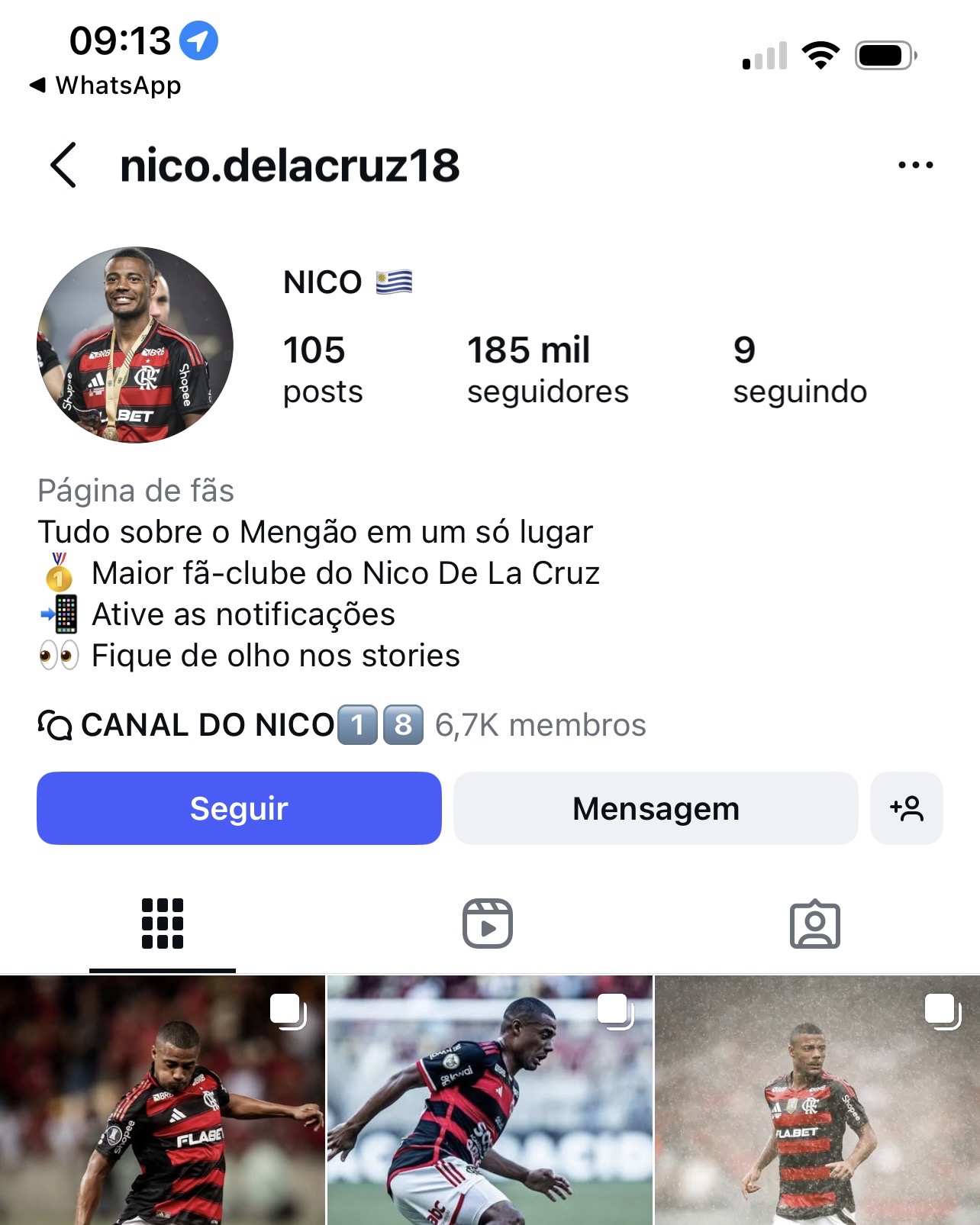Open the first post showing player kicking

163,1101
